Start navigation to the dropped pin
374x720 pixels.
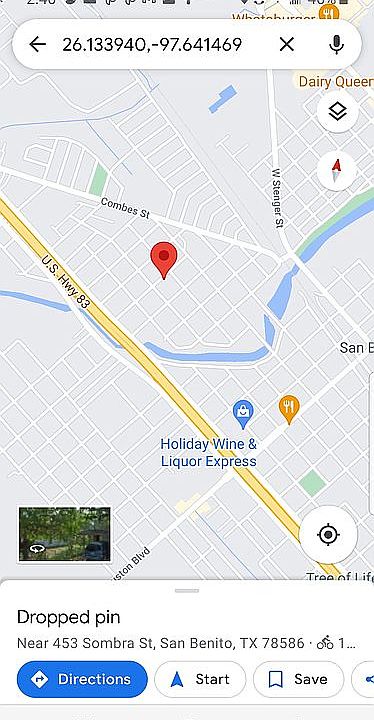pos(200,679)
